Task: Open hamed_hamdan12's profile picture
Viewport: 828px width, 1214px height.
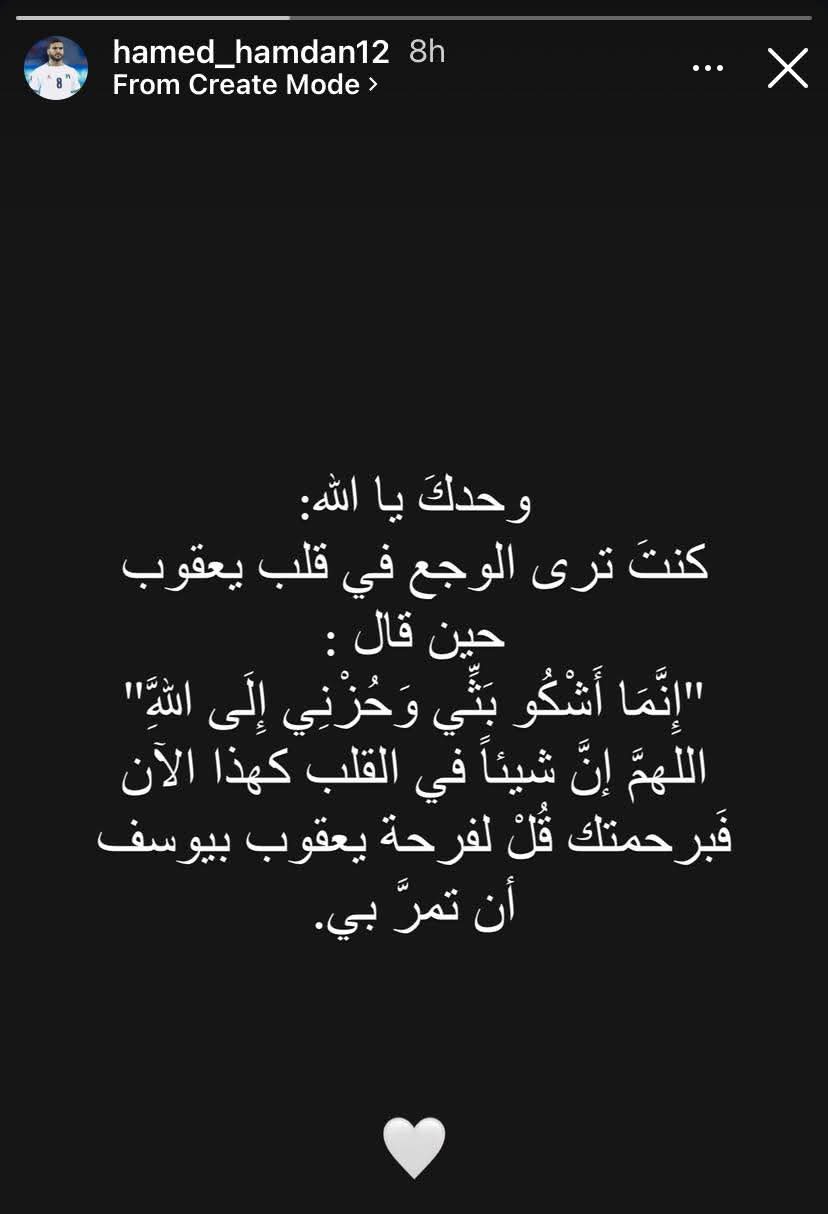Action: 56,68
